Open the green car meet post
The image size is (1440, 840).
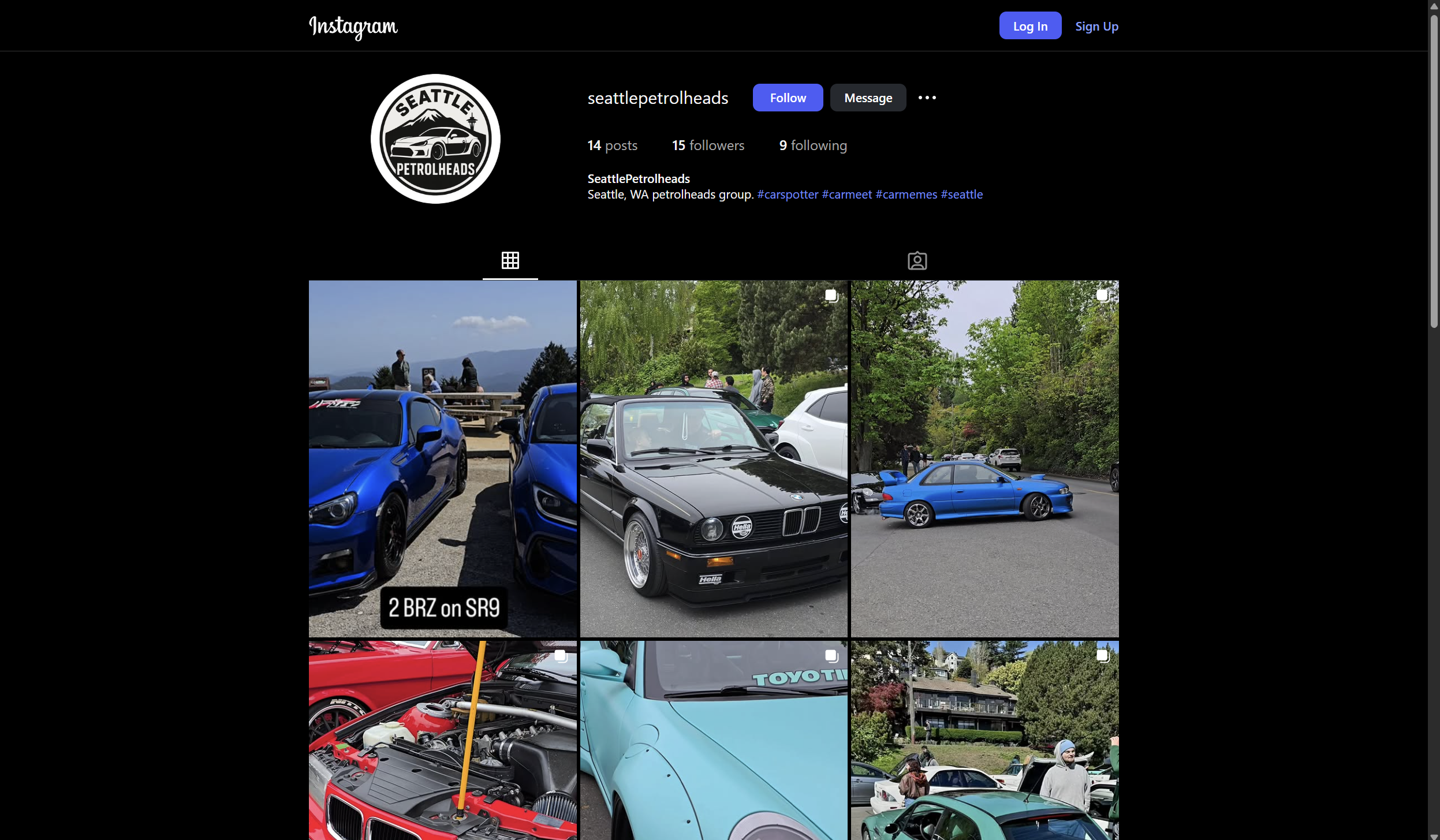[x=984, y=740]
